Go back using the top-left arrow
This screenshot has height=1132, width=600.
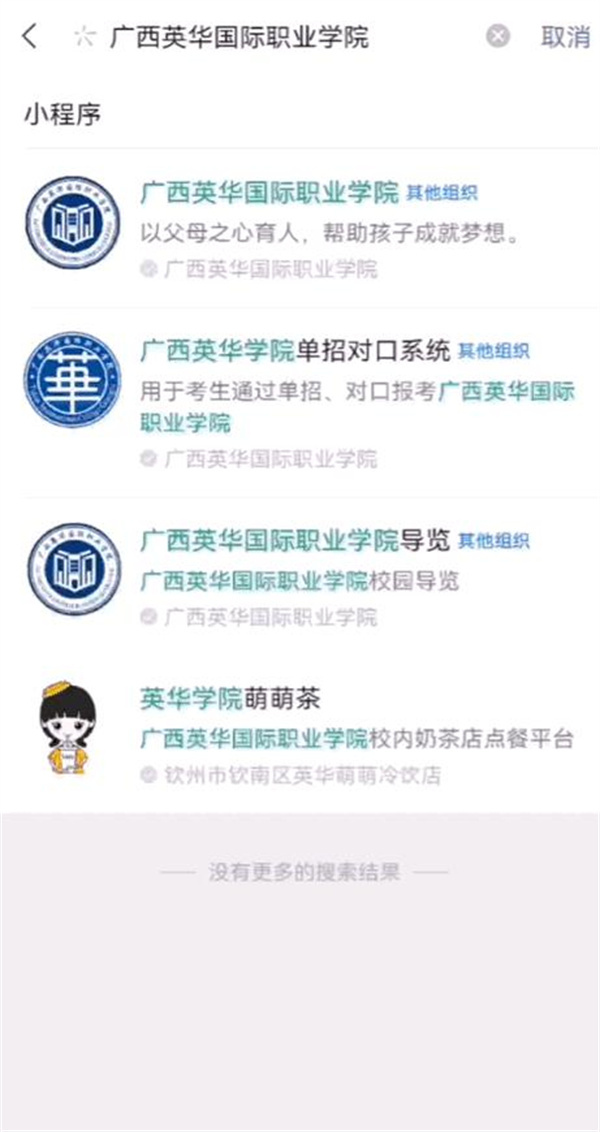[x=30, y=38]
